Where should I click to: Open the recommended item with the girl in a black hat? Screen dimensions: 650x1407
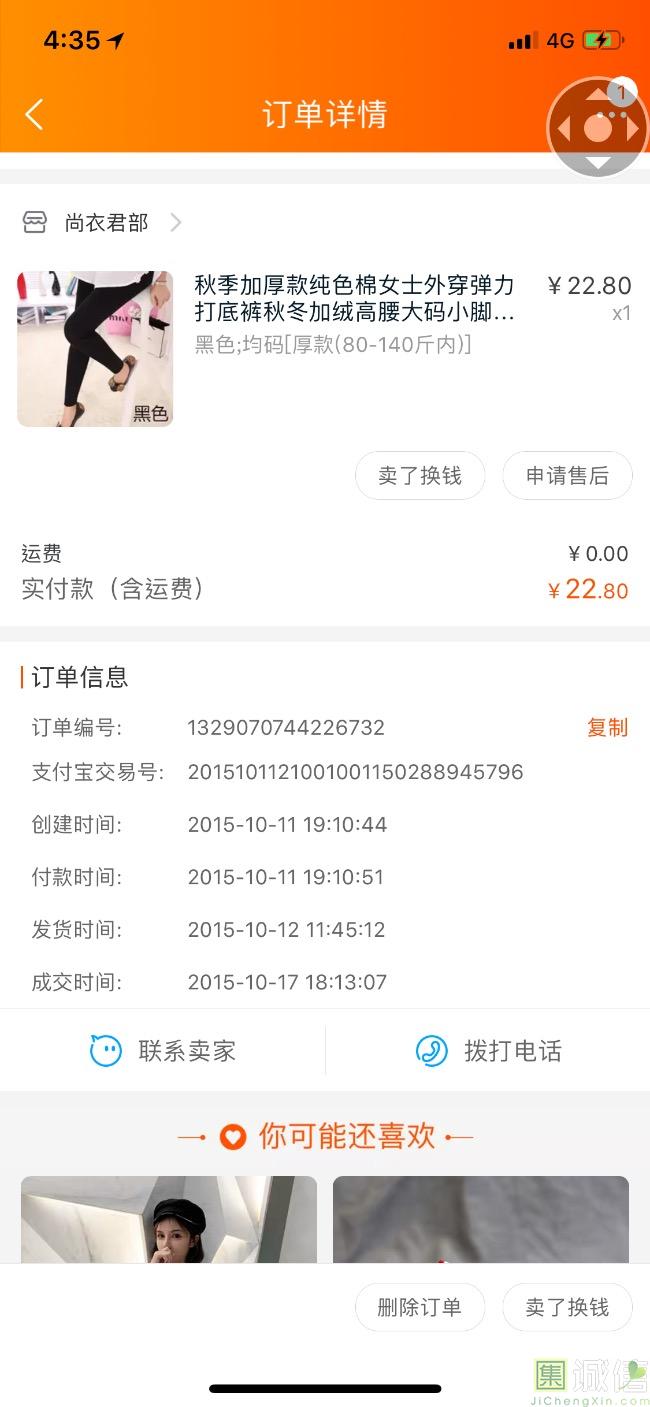click(169, 1220)
